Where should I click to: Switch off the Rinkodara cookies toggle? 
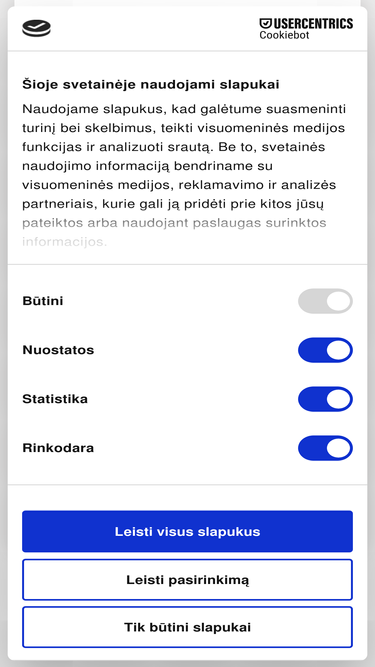(325, 448)
